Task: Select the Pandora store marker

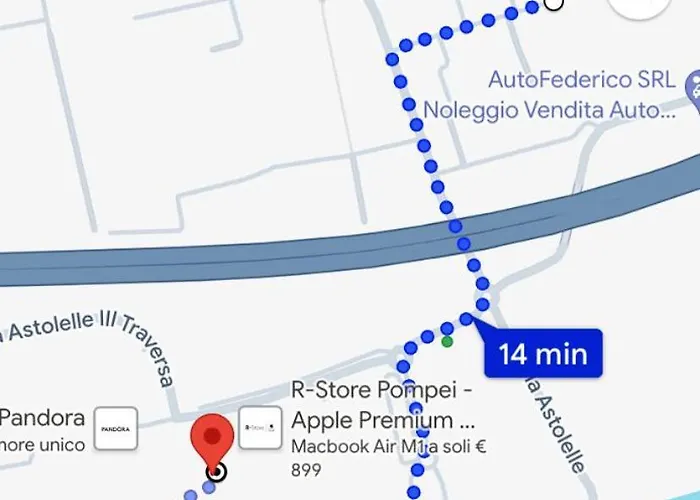Action: pos(116,429)
